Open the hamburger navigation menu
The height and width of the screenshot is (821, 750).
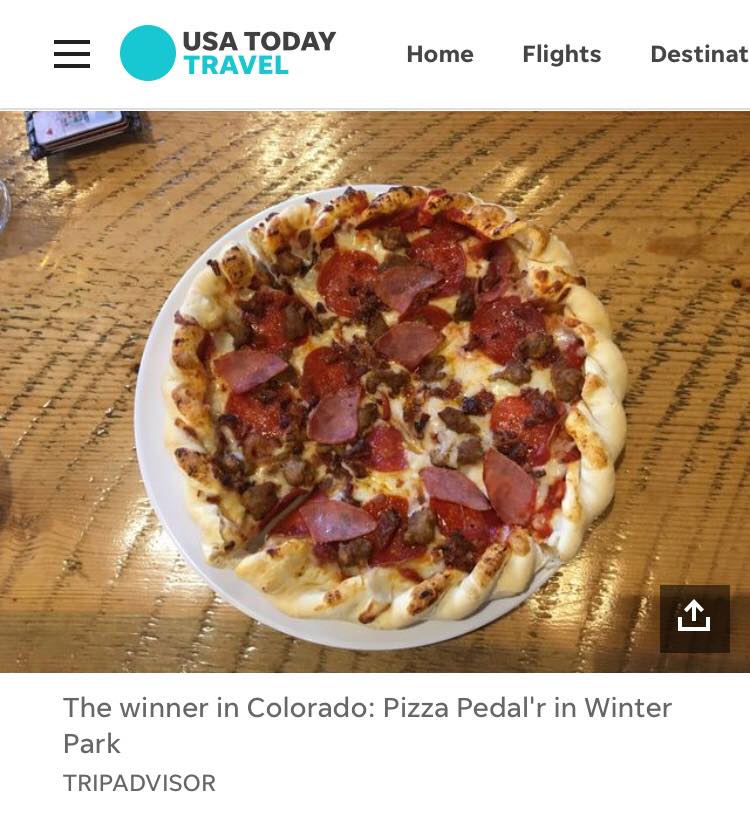pyautogui.click(x=72, y=54)
